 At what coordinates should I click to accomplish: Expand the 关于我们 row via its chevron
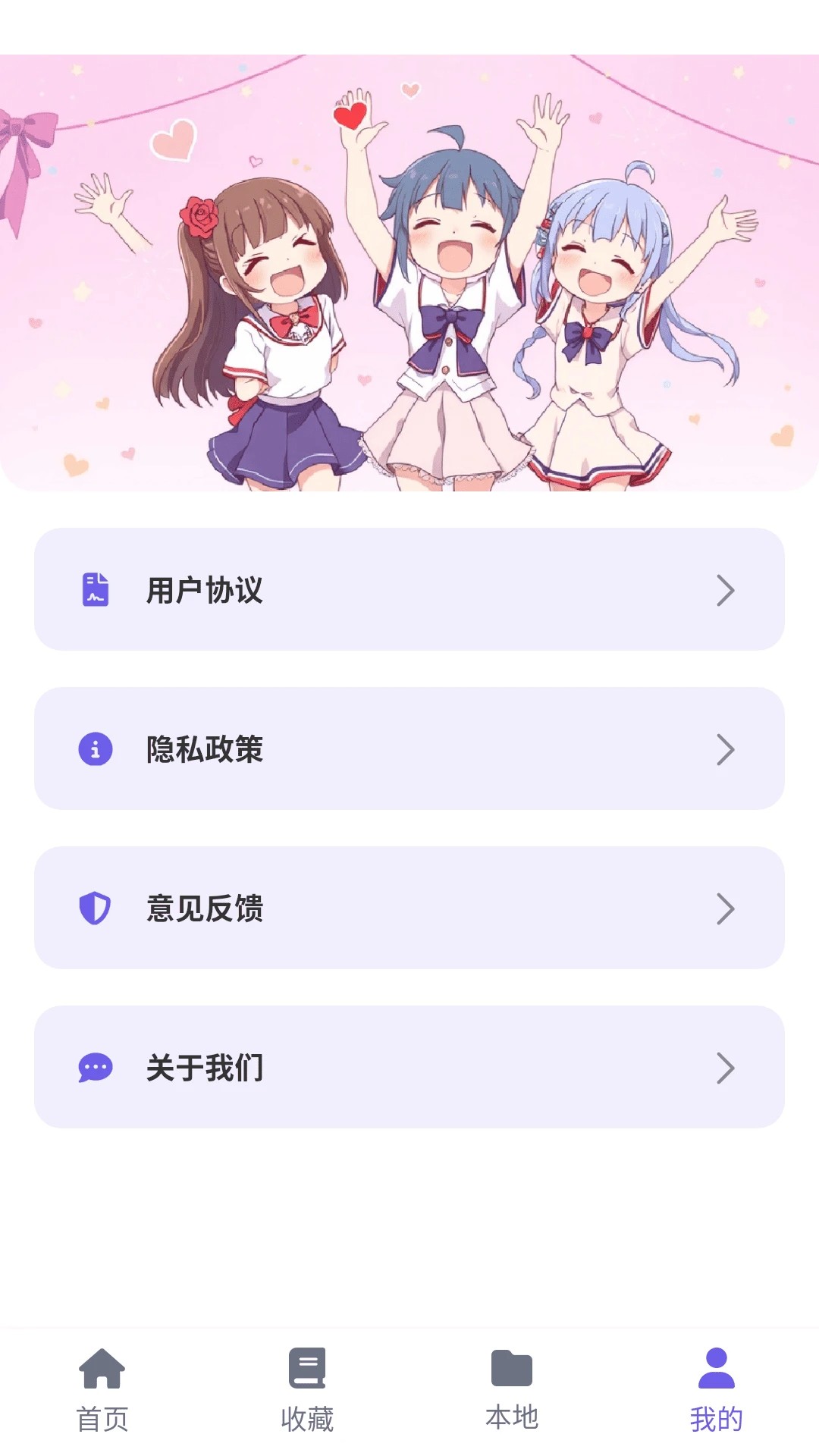(726, 1067)
